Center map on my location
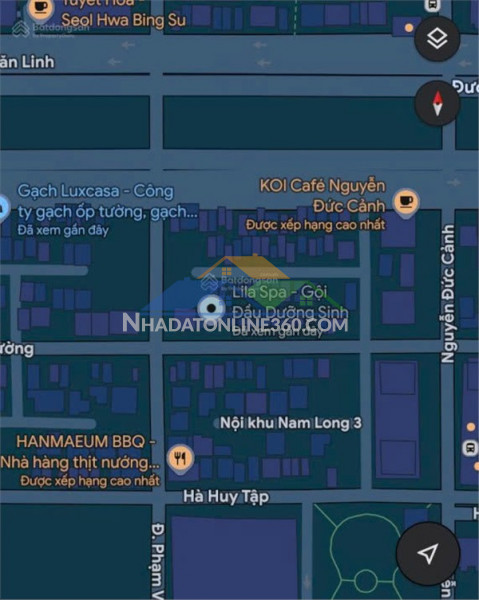The width and height of the screenshot is (479, 600). point(428,553)
